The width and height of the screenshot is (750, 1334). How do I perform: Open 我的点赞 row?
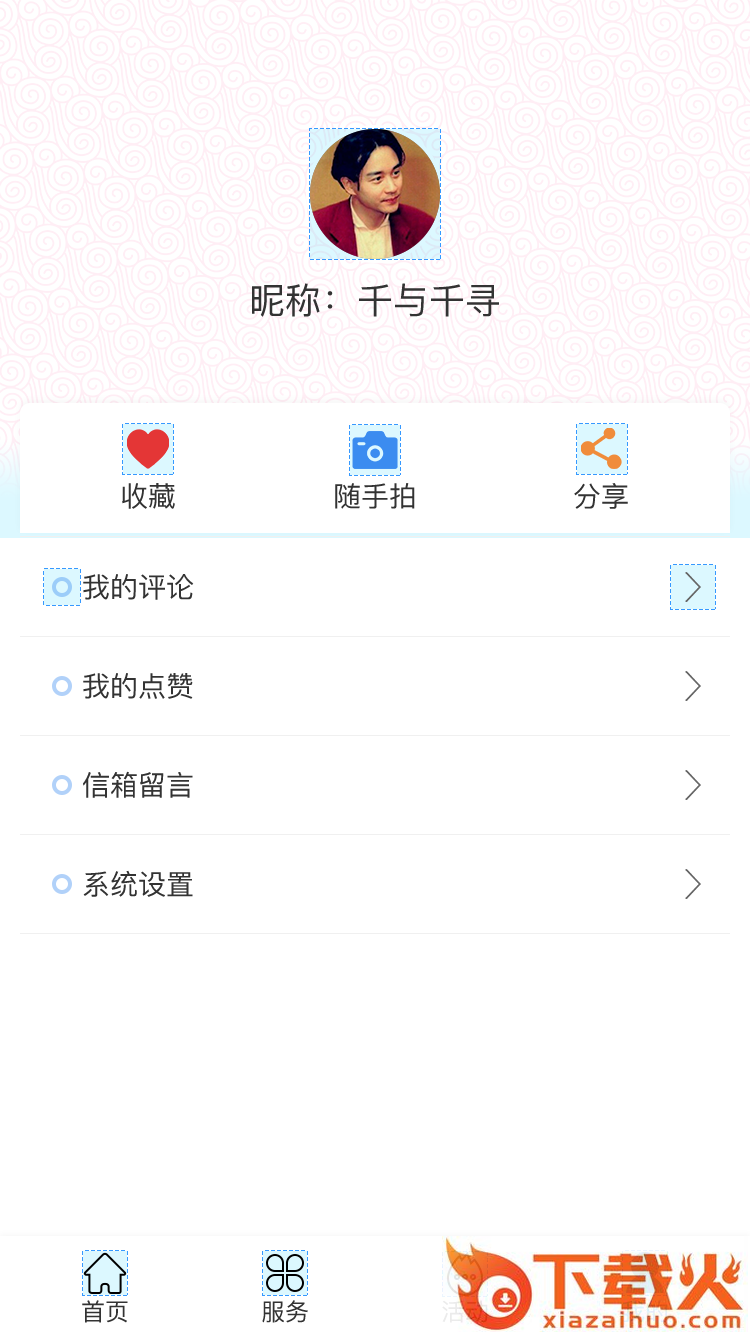375,686
